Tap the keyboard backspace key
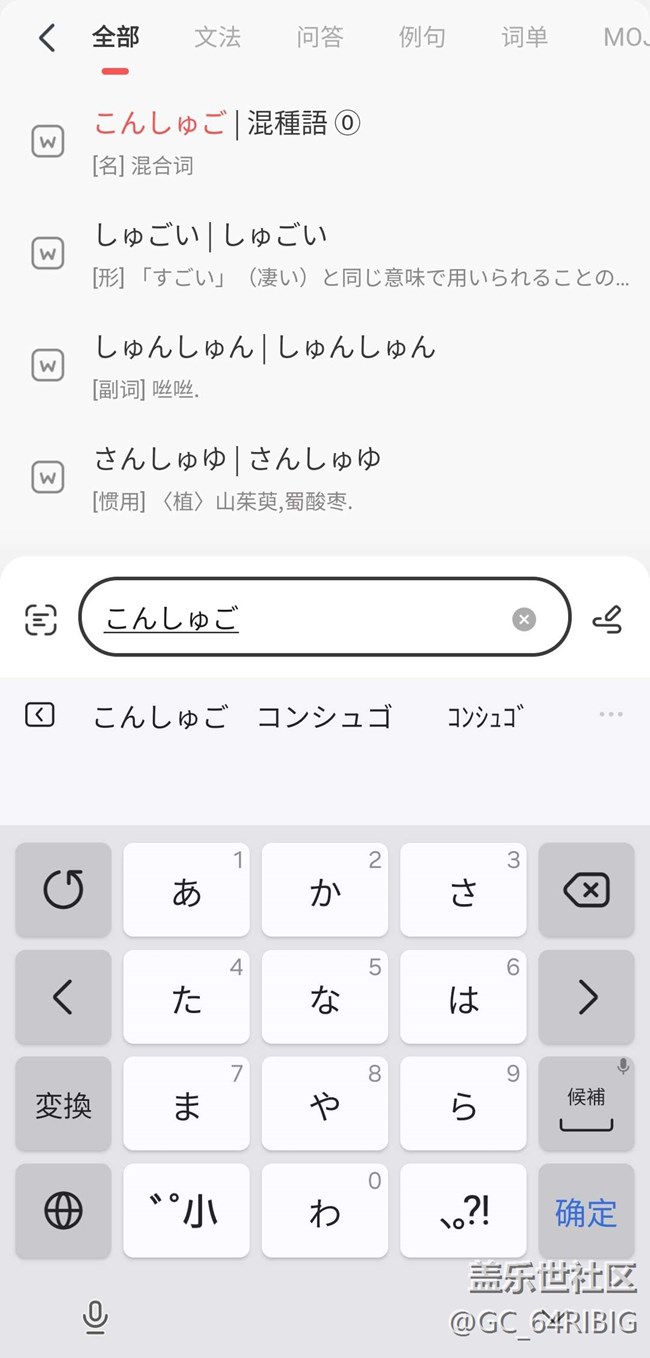 click(586, 889)
